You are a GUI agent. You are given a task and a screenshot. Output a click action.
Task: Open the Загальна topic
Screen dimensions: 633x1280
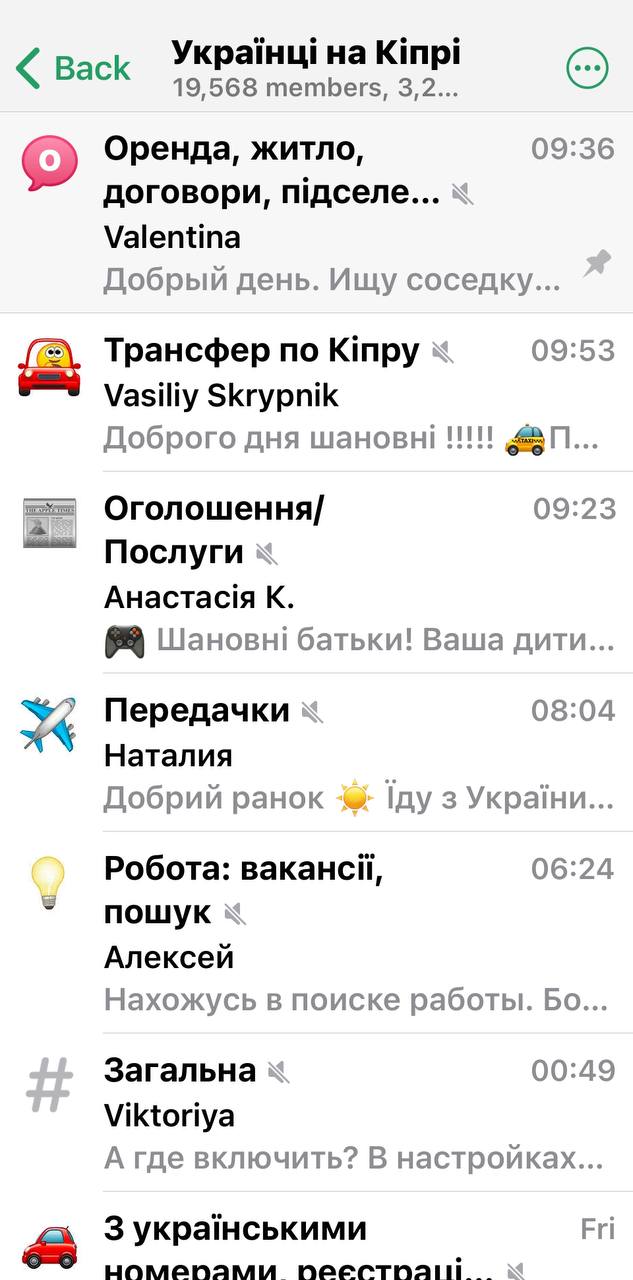tap(316, 1113)
